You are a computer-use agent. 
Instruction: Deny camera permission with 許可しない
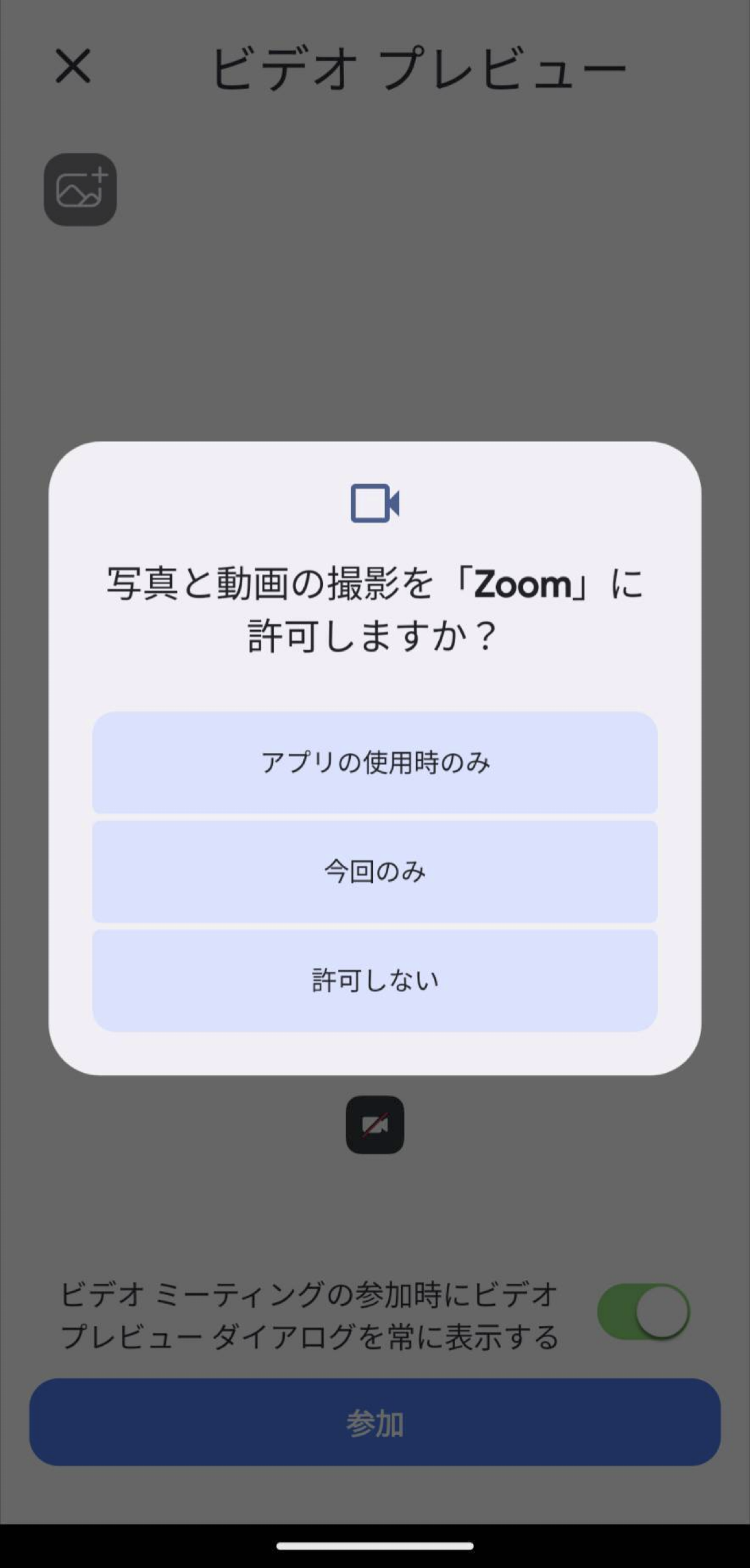(x=375, y=980)
